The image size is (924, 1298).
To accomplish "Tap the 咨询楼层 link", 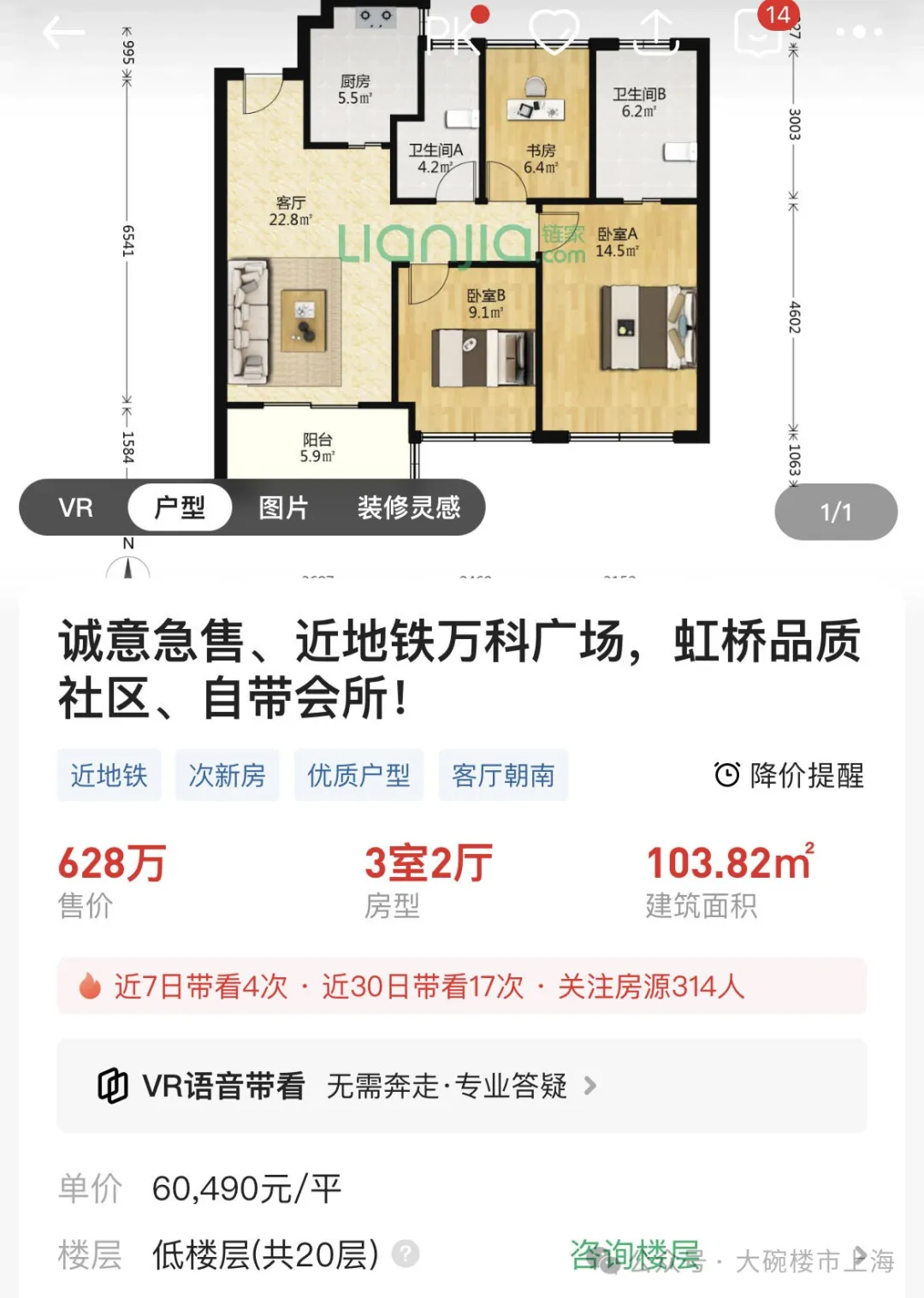I will tap(635, 1254).
